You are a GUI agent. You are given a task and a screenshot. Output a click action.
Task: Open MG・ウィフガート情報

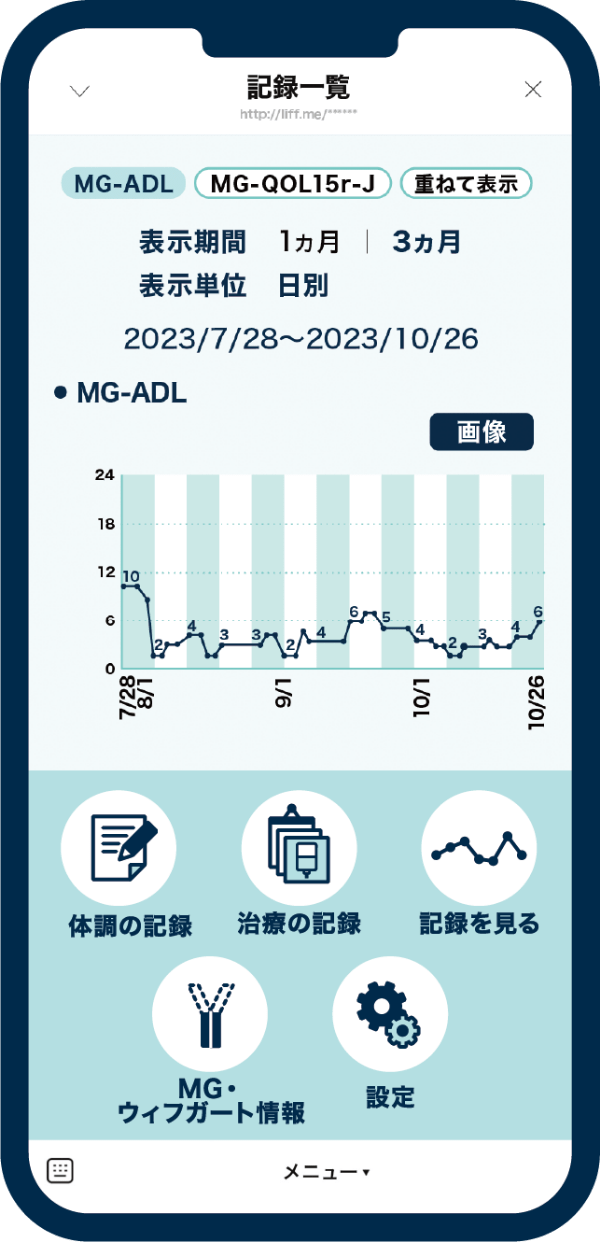pos(210,1040)
